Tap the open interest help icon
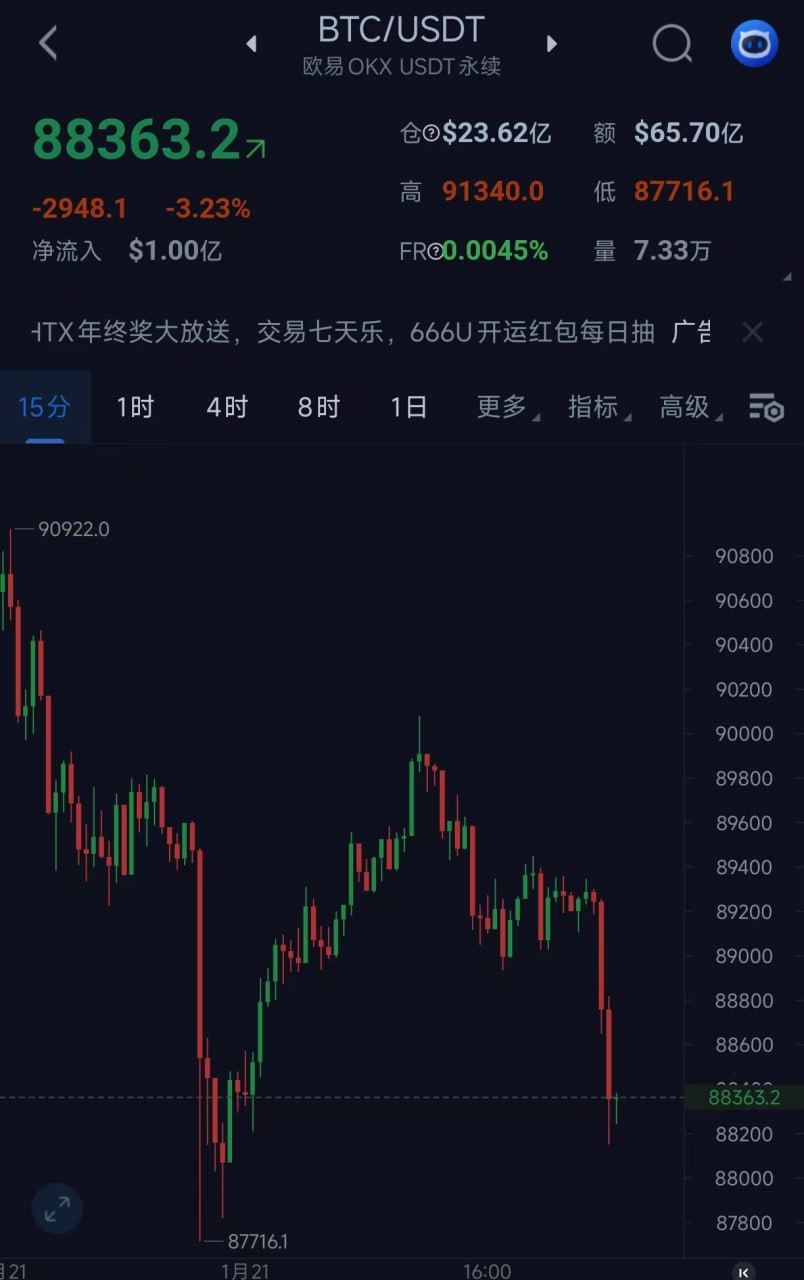 (x=431, y=133)
